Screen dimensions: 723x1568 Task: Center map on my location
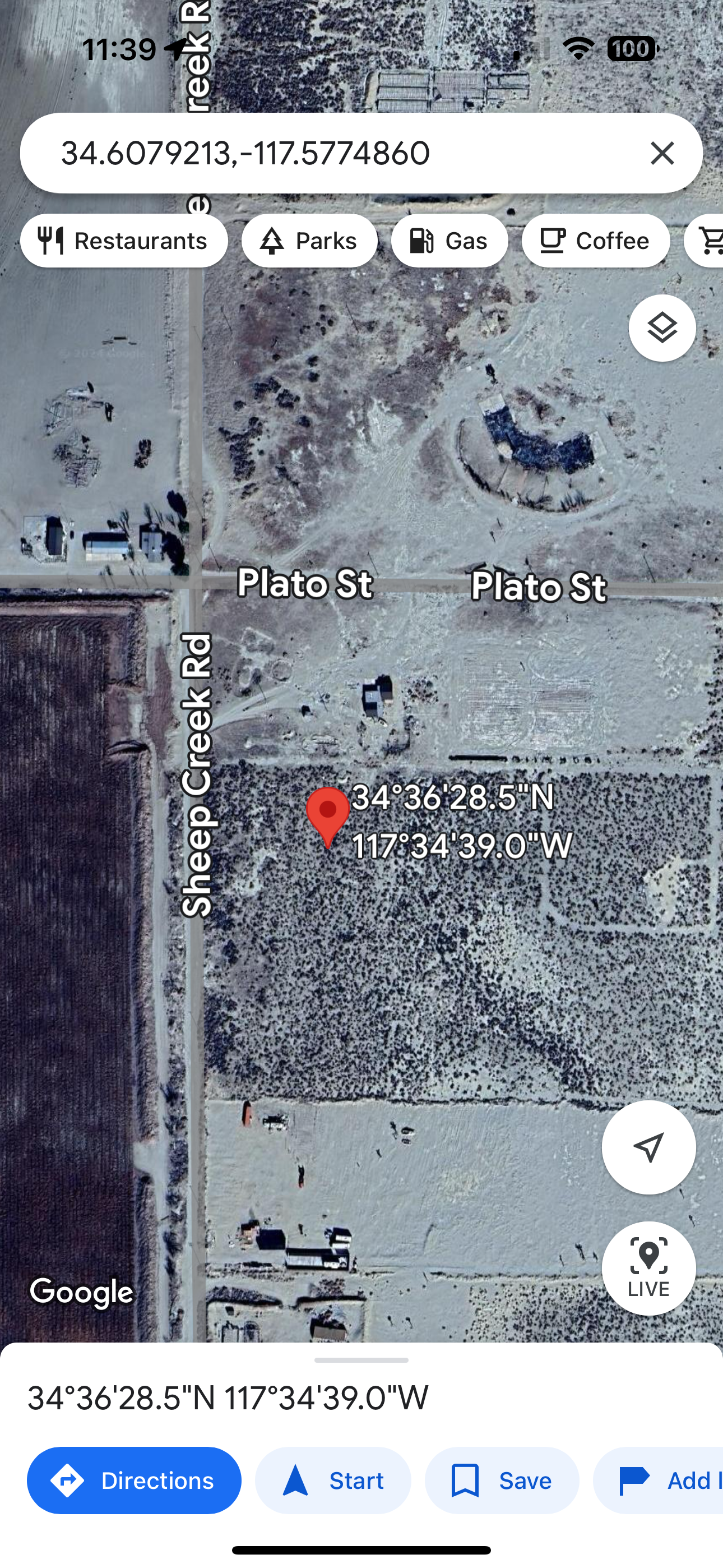click(648, 1147)
